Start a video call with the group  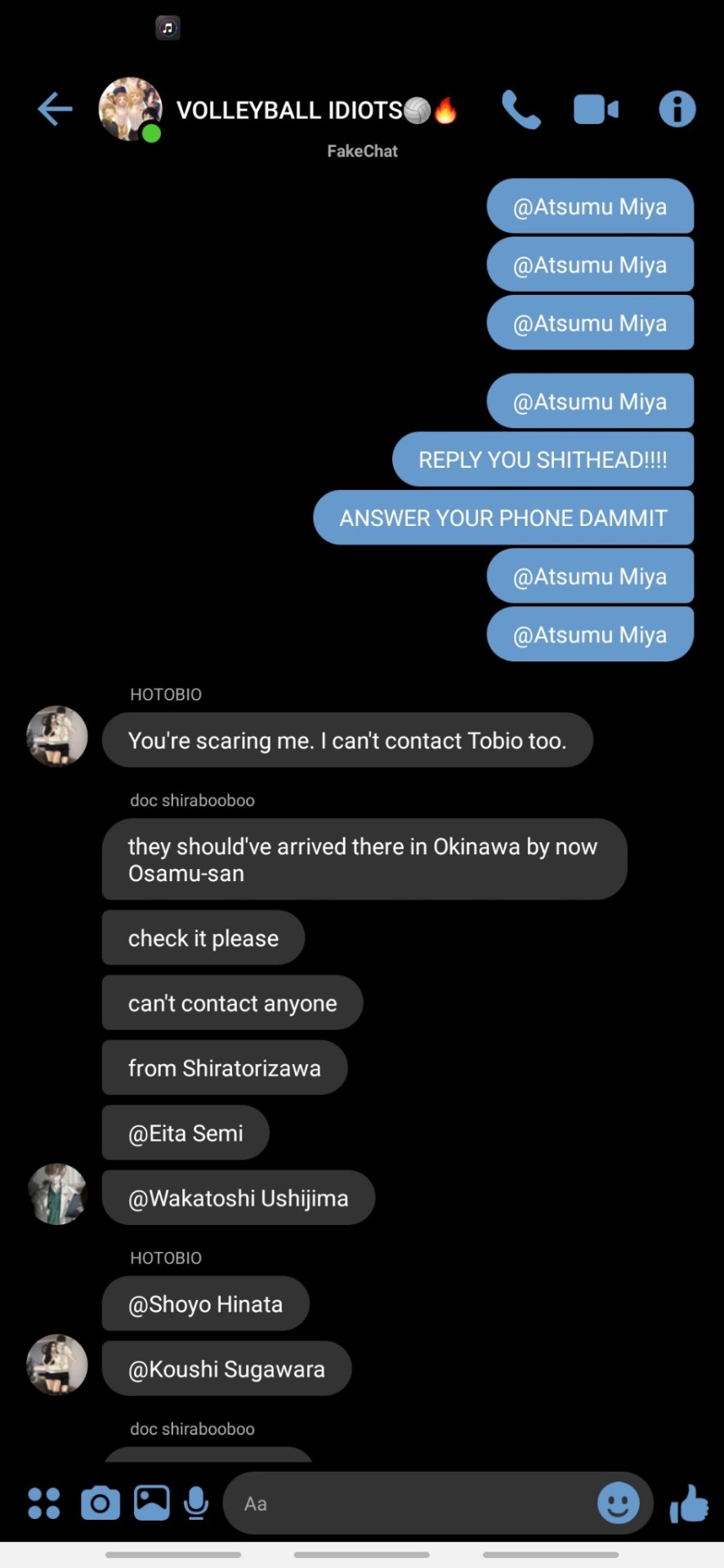pyautogui.click(x=596, y=109)
